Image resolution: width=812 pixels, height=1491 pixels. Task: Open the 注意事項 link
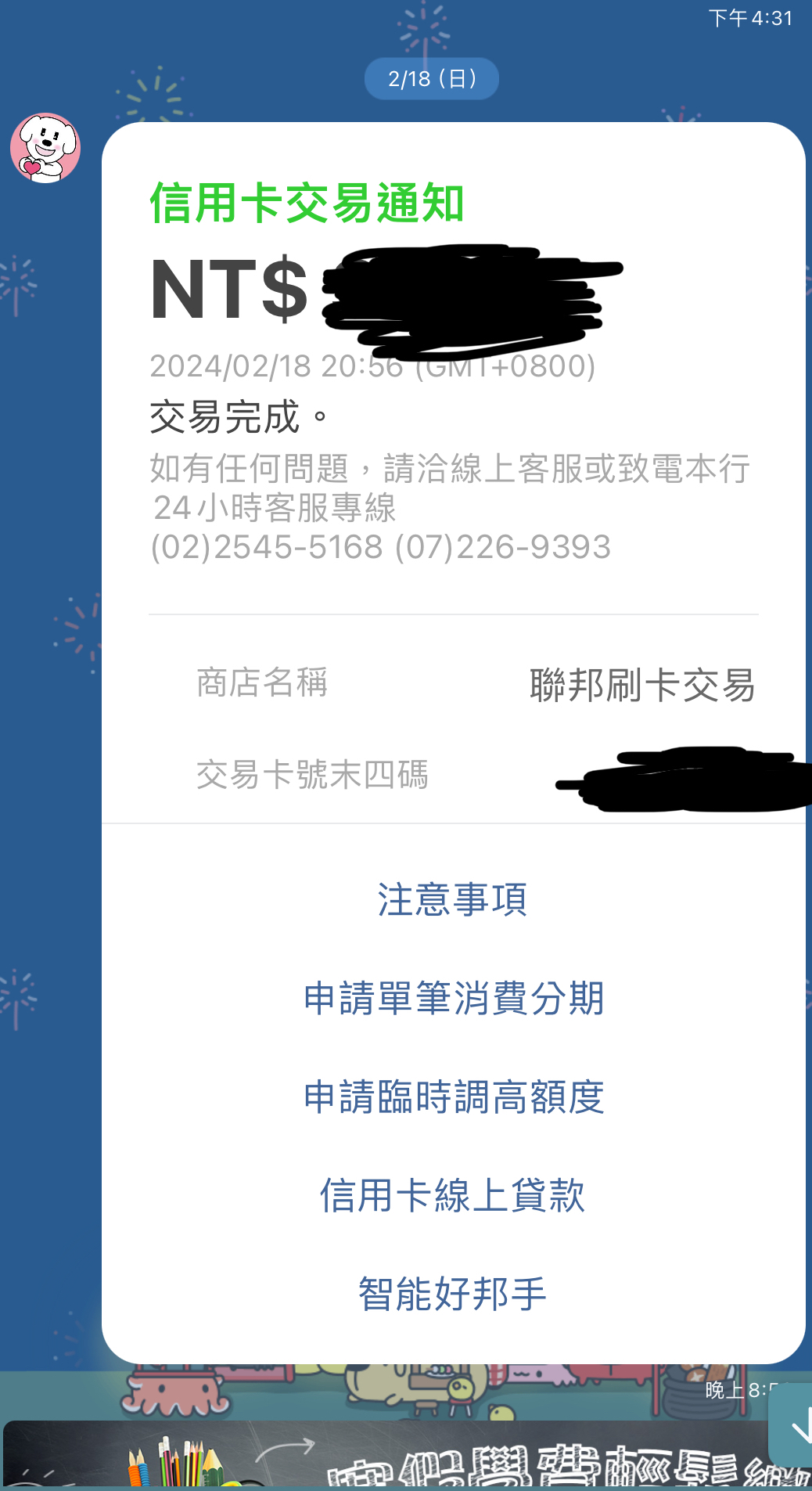(453, 900)
